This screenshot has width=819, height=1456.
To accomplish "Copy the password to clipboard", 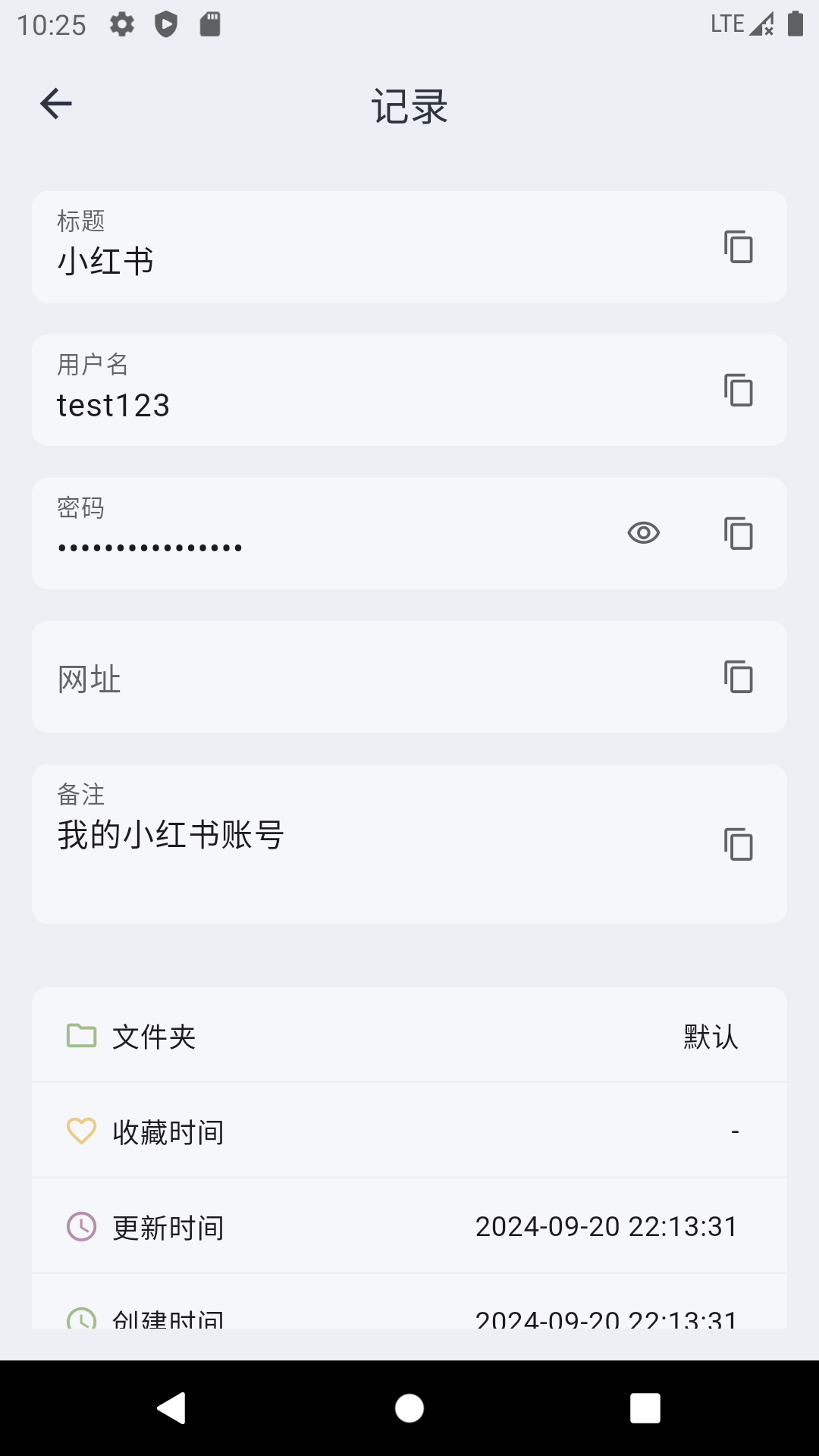I will (x=739, y=534).
